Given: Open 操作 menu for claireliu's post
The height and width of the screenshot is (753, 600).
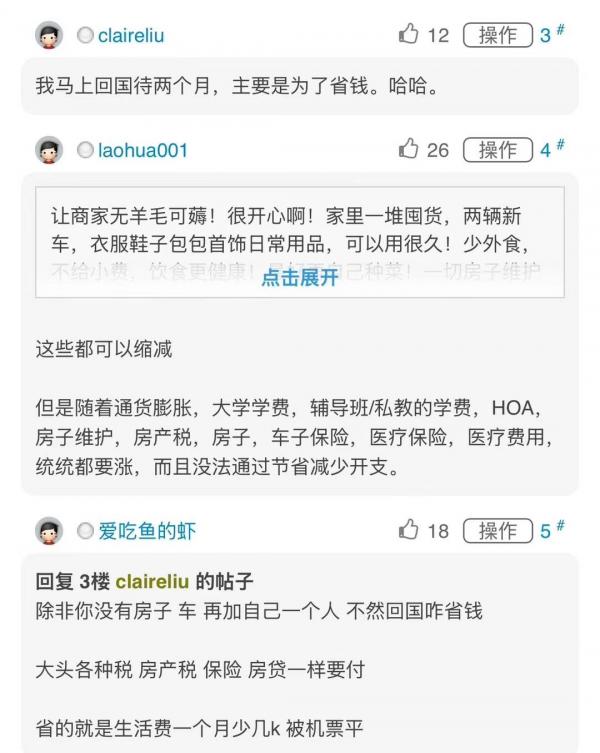Looking at the screenshot, I should click(497, 35).
